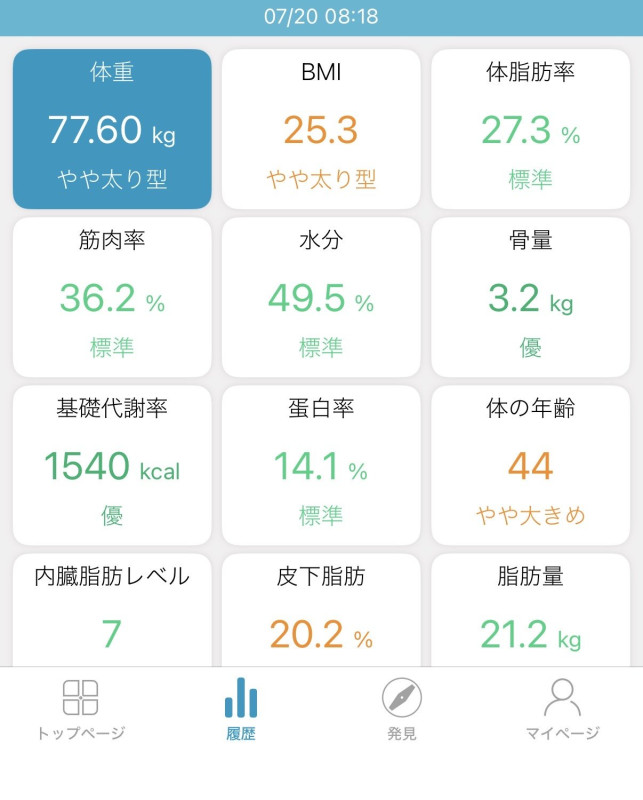Open the 基礎代謝率 1540 kcal card

point(112,465)
